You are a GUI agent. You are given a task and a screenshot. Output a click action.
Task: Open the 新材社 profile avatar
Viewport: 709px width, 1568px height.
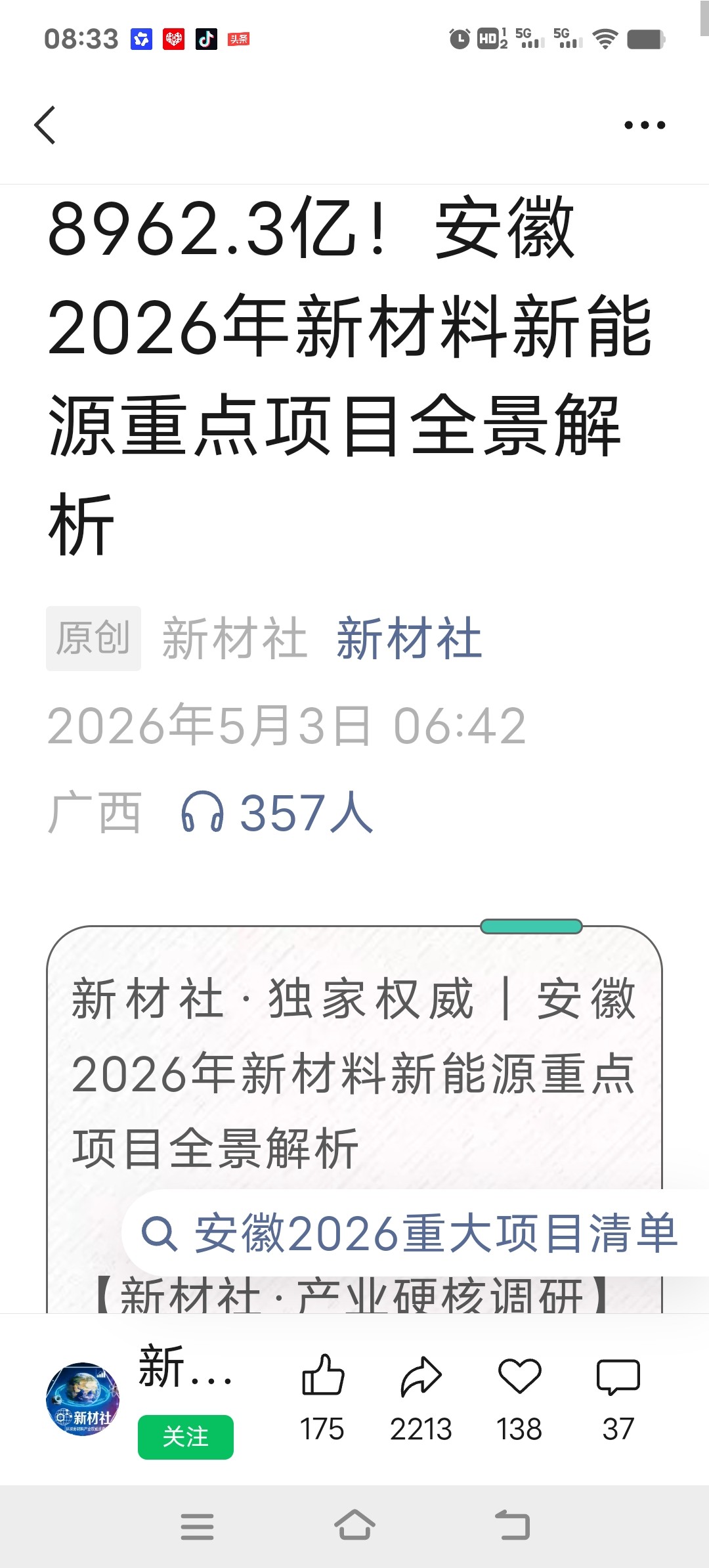83,1399
